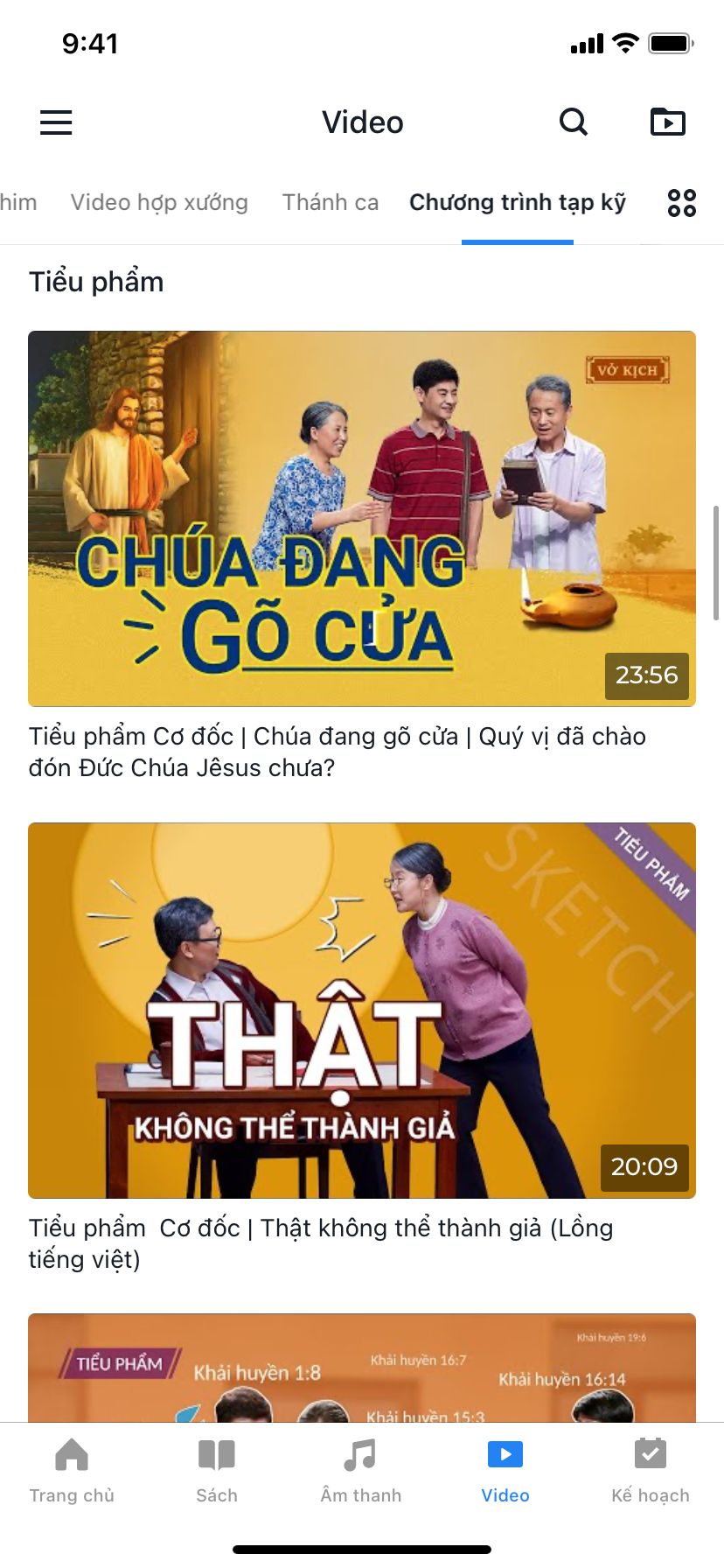This screenshot has width=724, height=1568.
Task: Open the Khải huyền sketch video thumbnail
Action: click(x=362, y=1367)
